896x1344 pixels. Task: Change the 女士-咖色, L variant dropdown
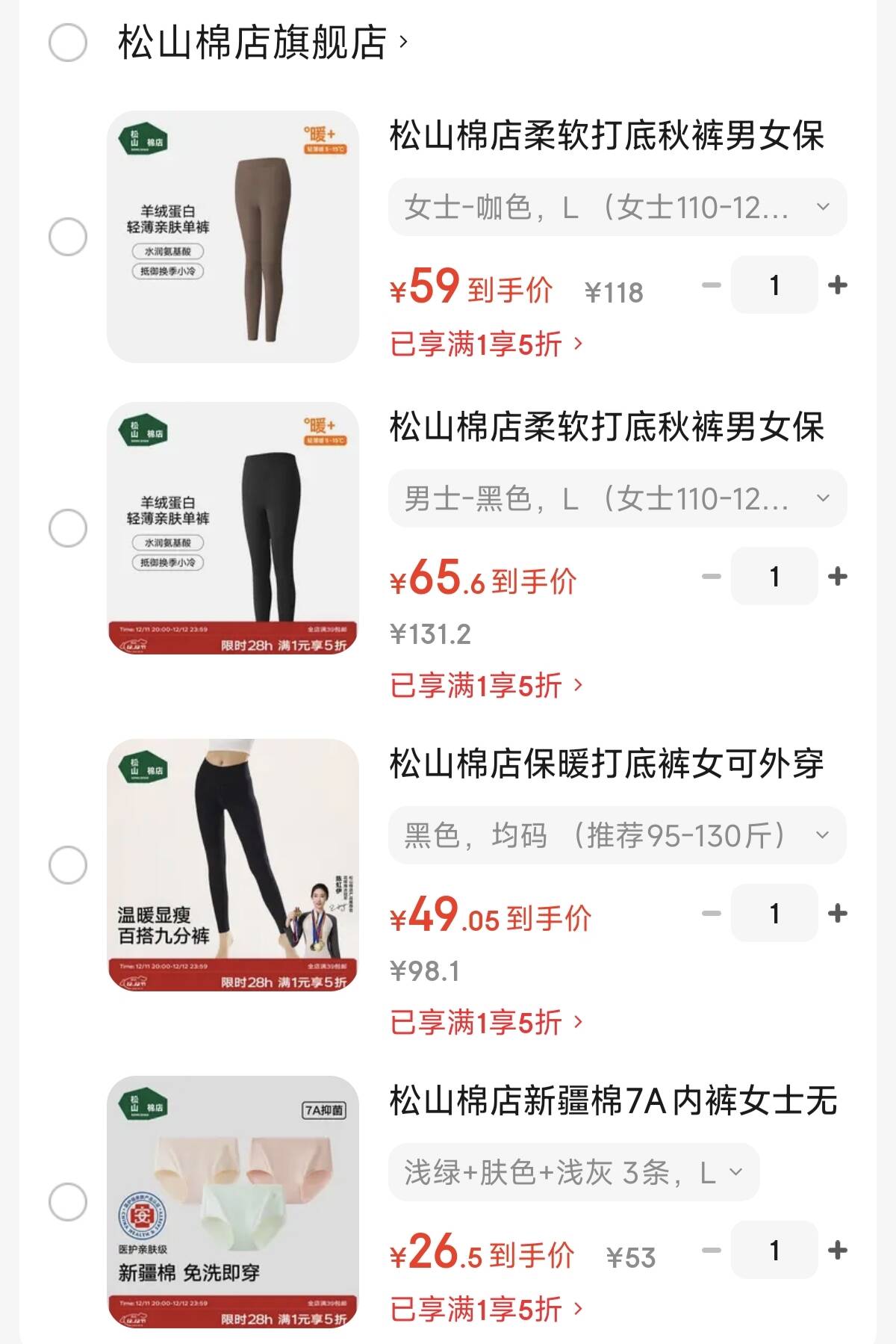pyautogui.click(x=617, y=207)
